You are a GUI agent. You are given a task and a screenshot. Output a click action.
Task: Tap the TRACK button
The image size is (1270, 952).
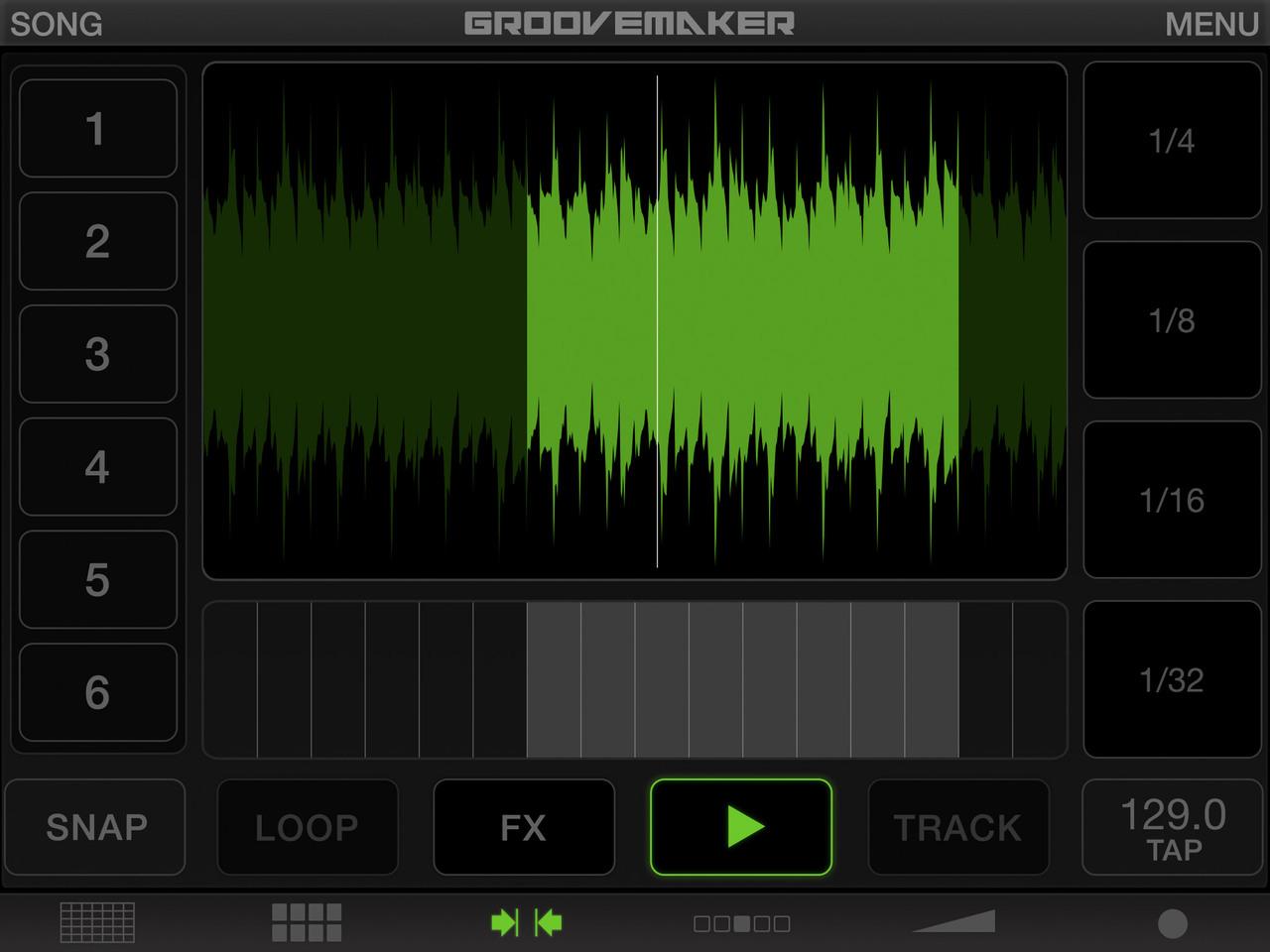(x=957, y=827)
